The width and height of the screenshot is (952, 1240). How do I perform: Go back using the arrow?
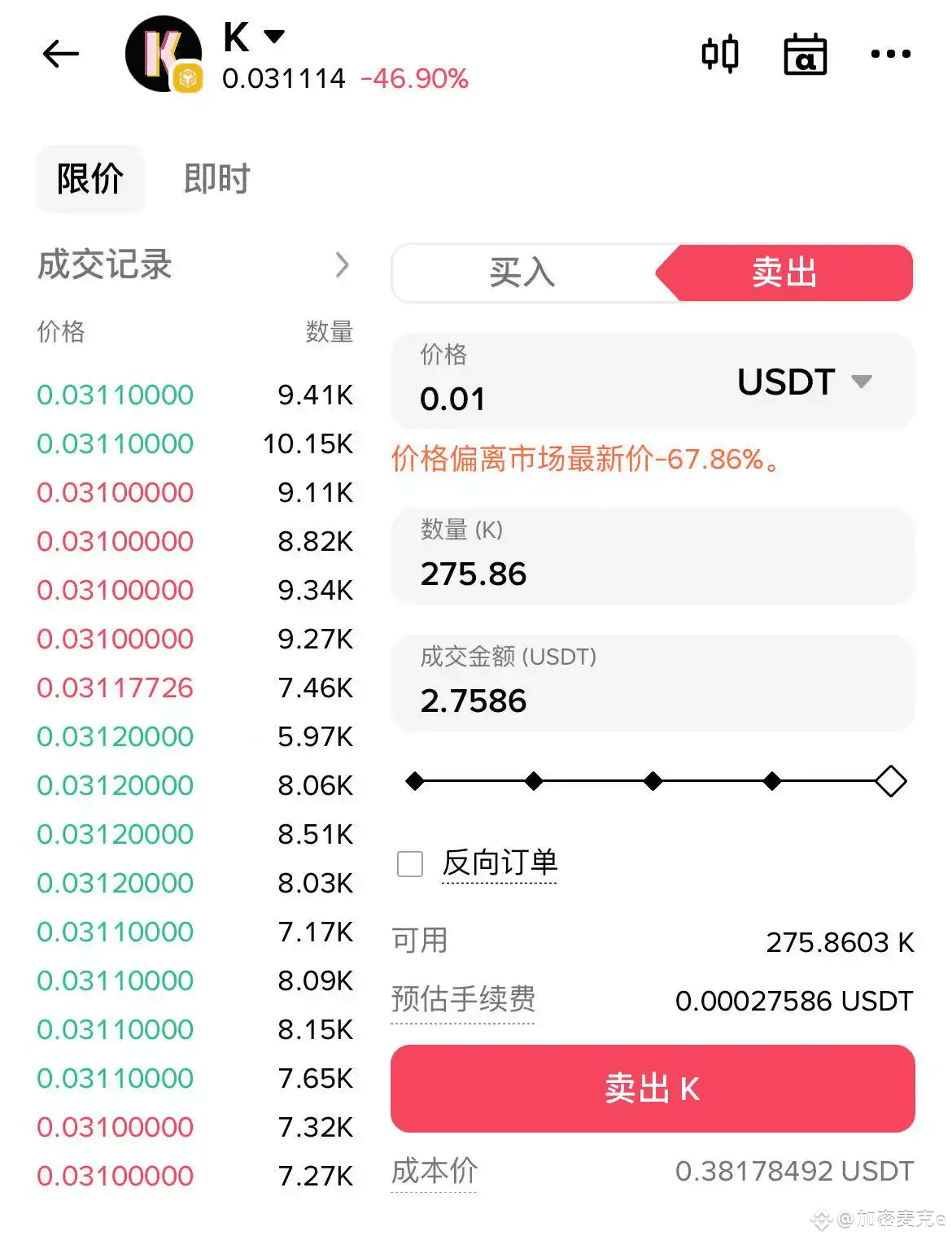click(61, 55)
